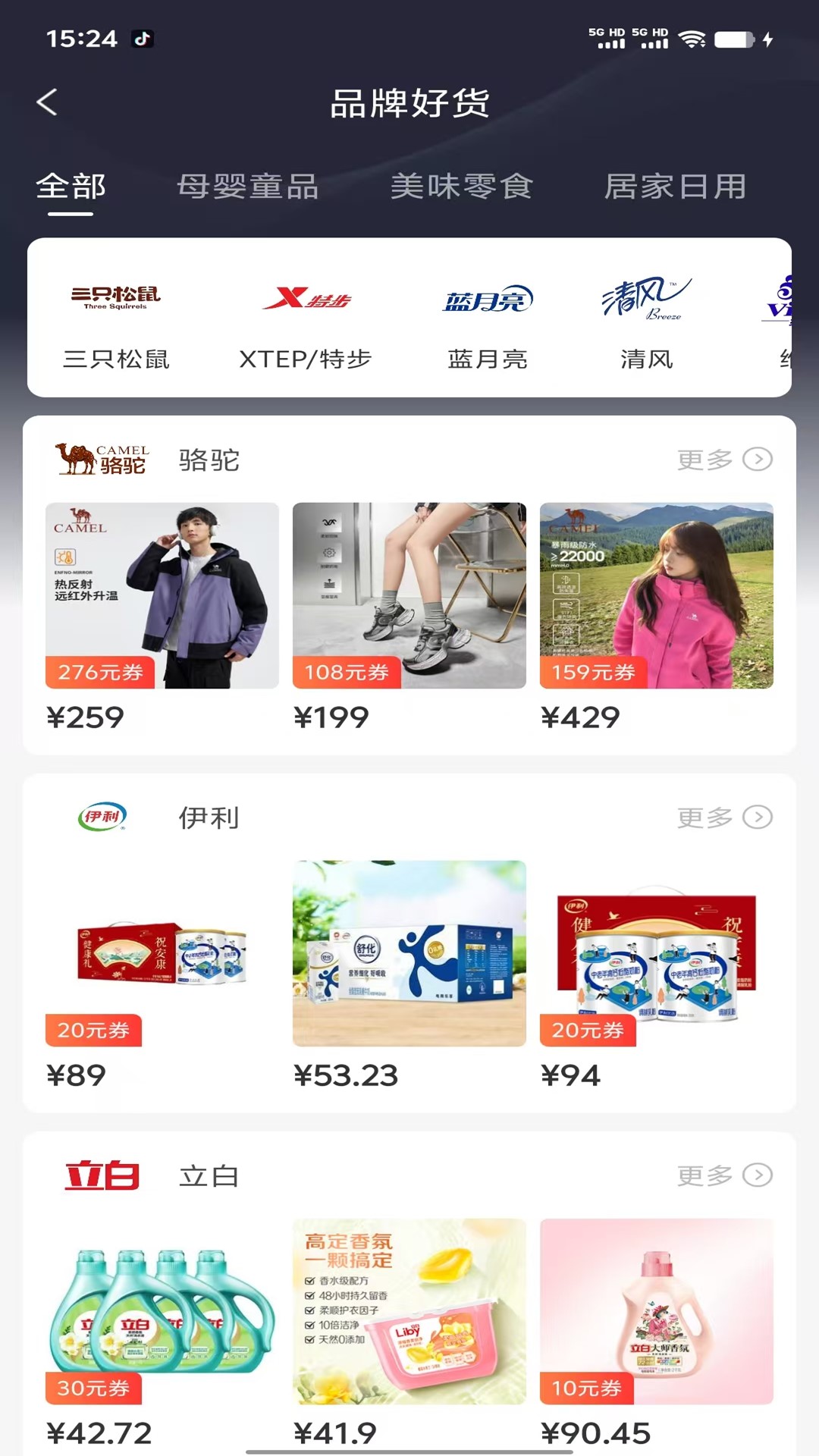
Task: Tap the Three Squirrels brand logo
Action: (x=115, y=297)
